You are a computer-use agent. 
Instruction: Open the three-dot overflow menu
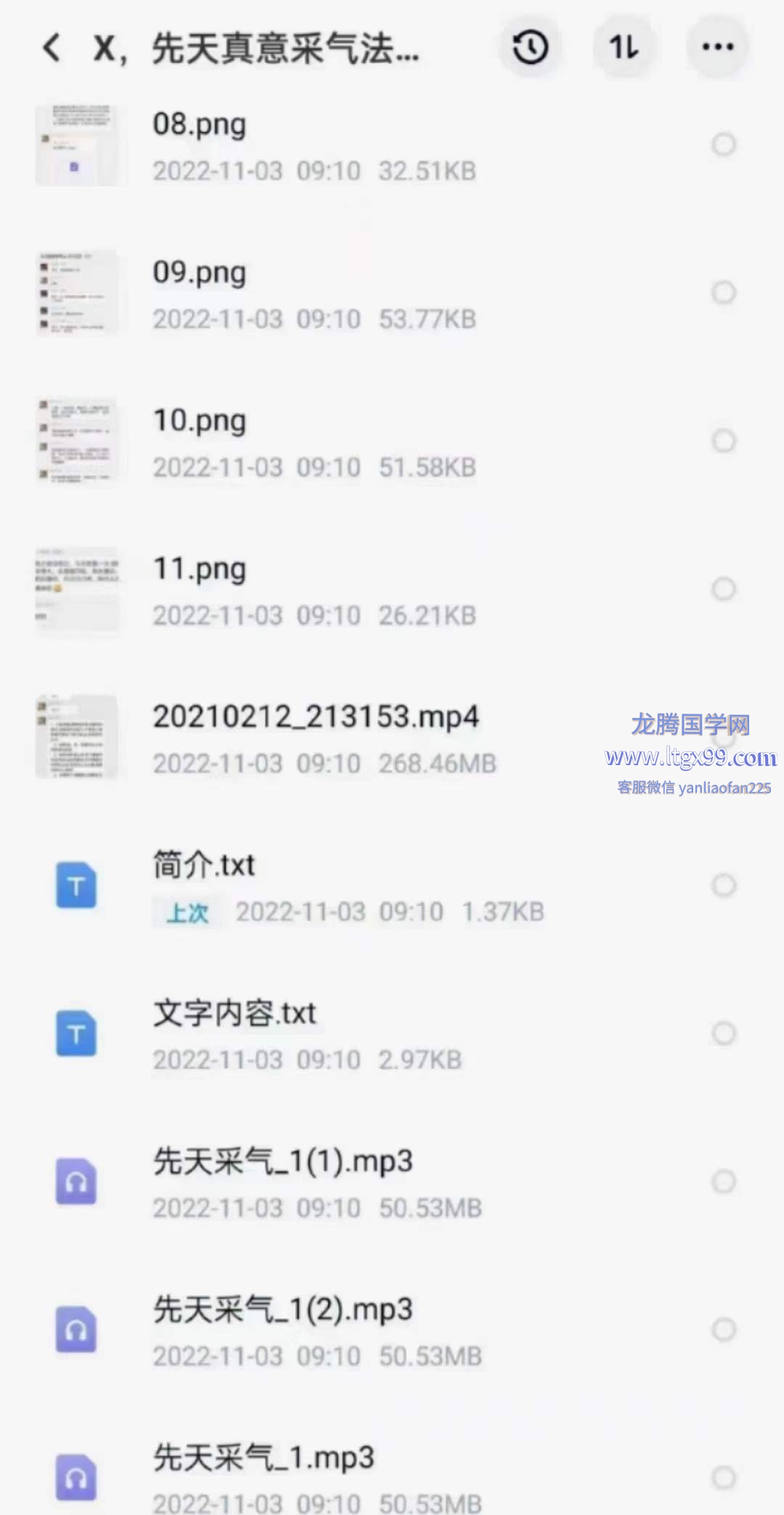[717, 48]
